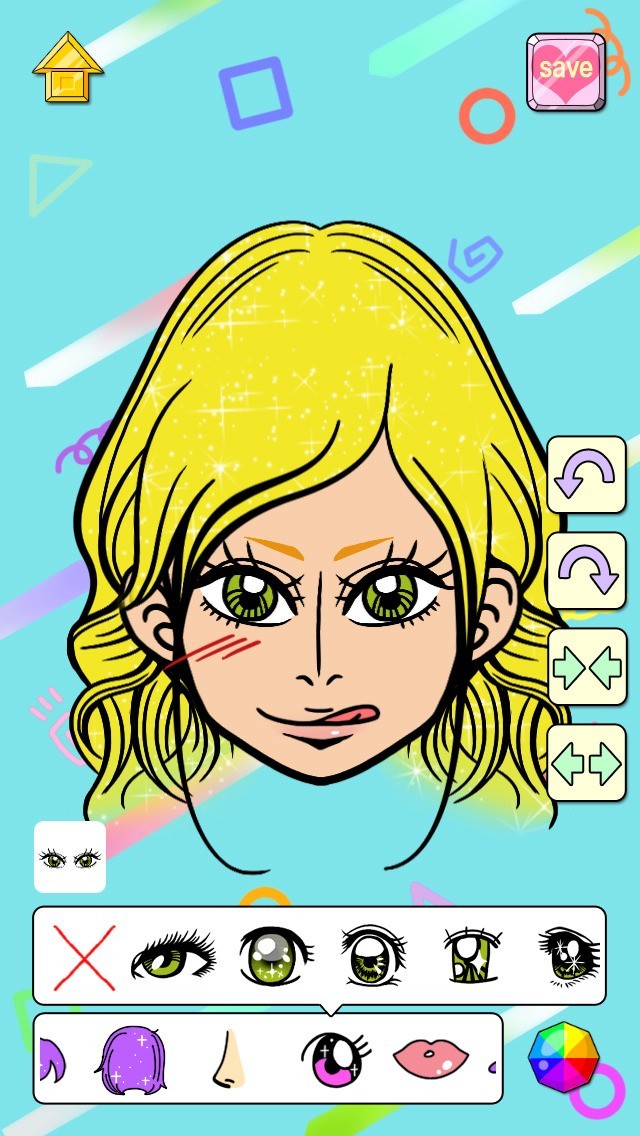Open the eyes category with pink eye
This screenshot has width=640, height=1136.
pyautogui.click(x=334, y=1058)
